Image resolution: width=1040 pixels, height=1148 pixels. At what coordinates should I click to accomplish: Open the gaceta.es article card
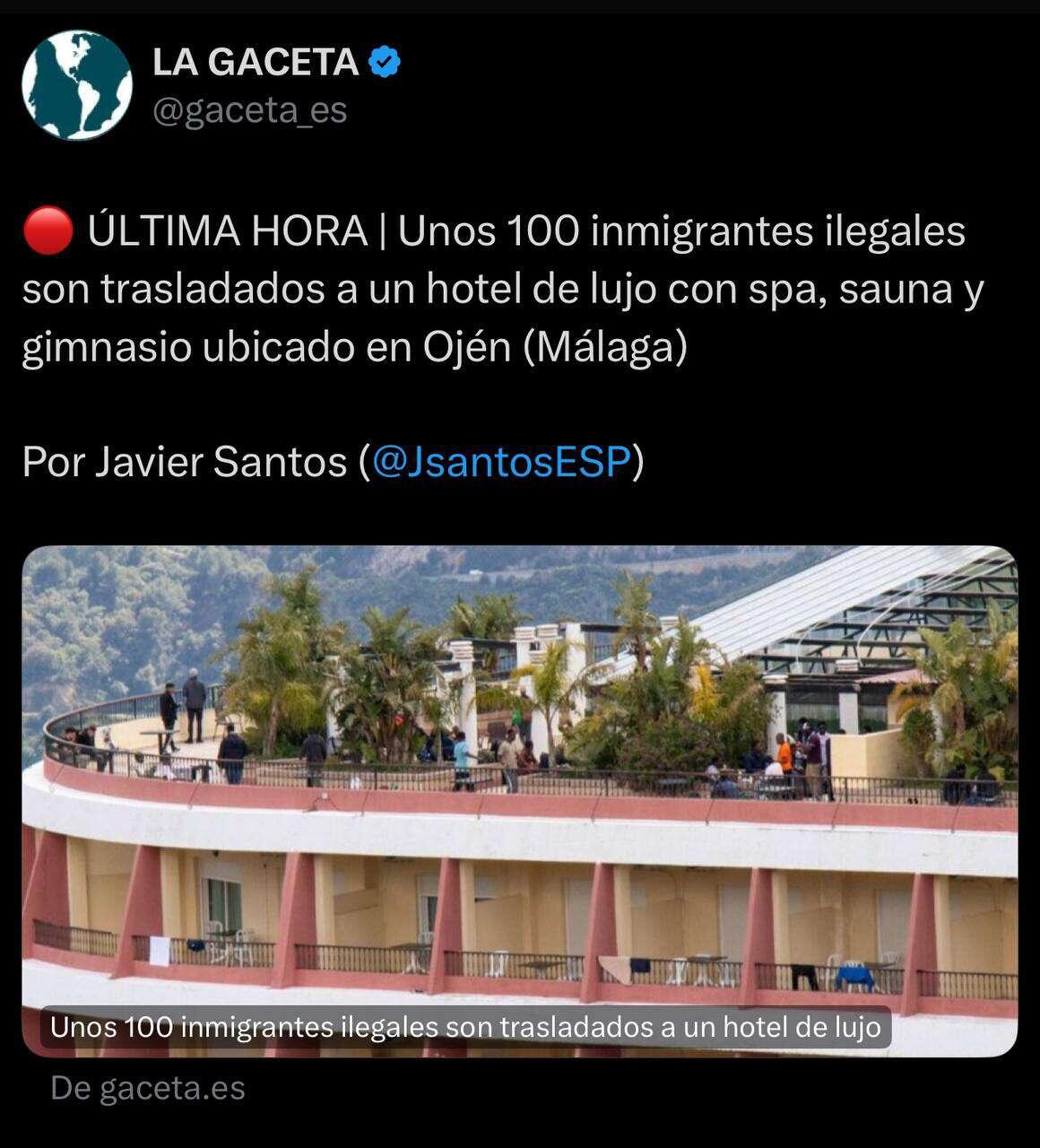[519, 800]
